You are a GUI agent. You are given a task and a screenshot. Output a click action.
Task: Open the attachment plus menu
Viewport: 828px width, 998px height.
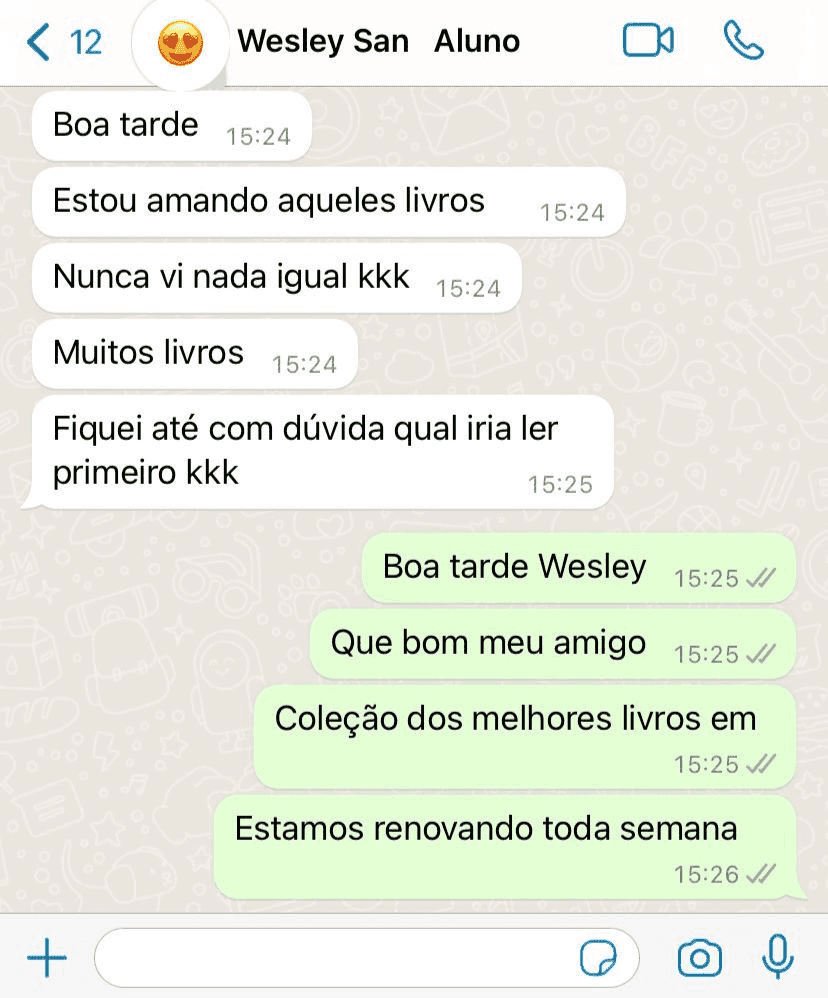coord(46,959)
